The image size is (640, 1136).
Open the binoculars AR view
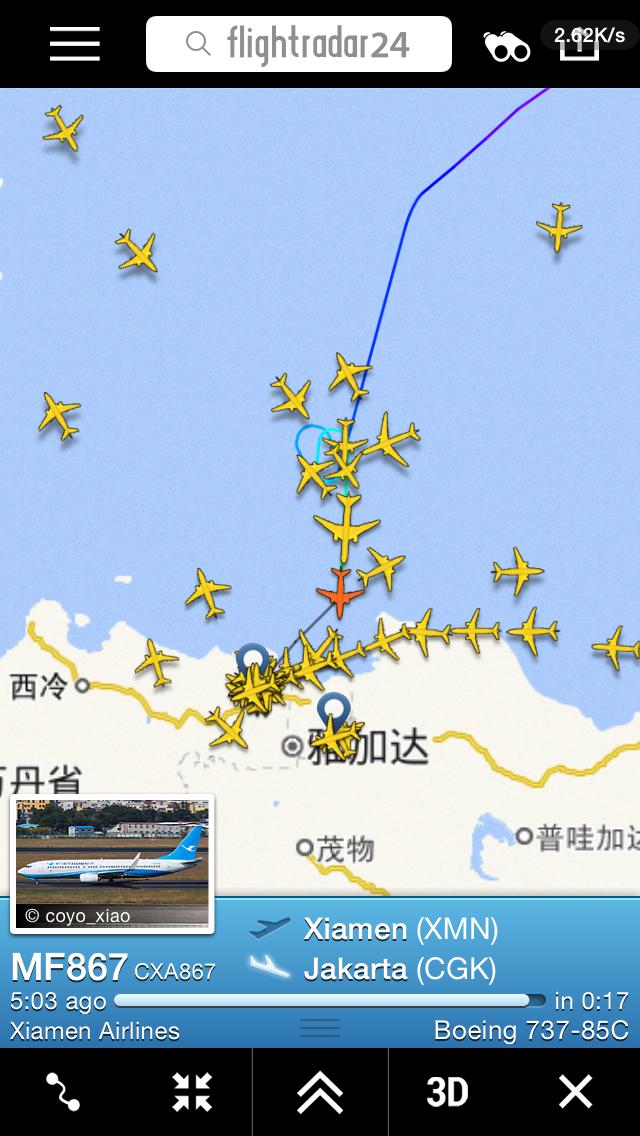506,45
